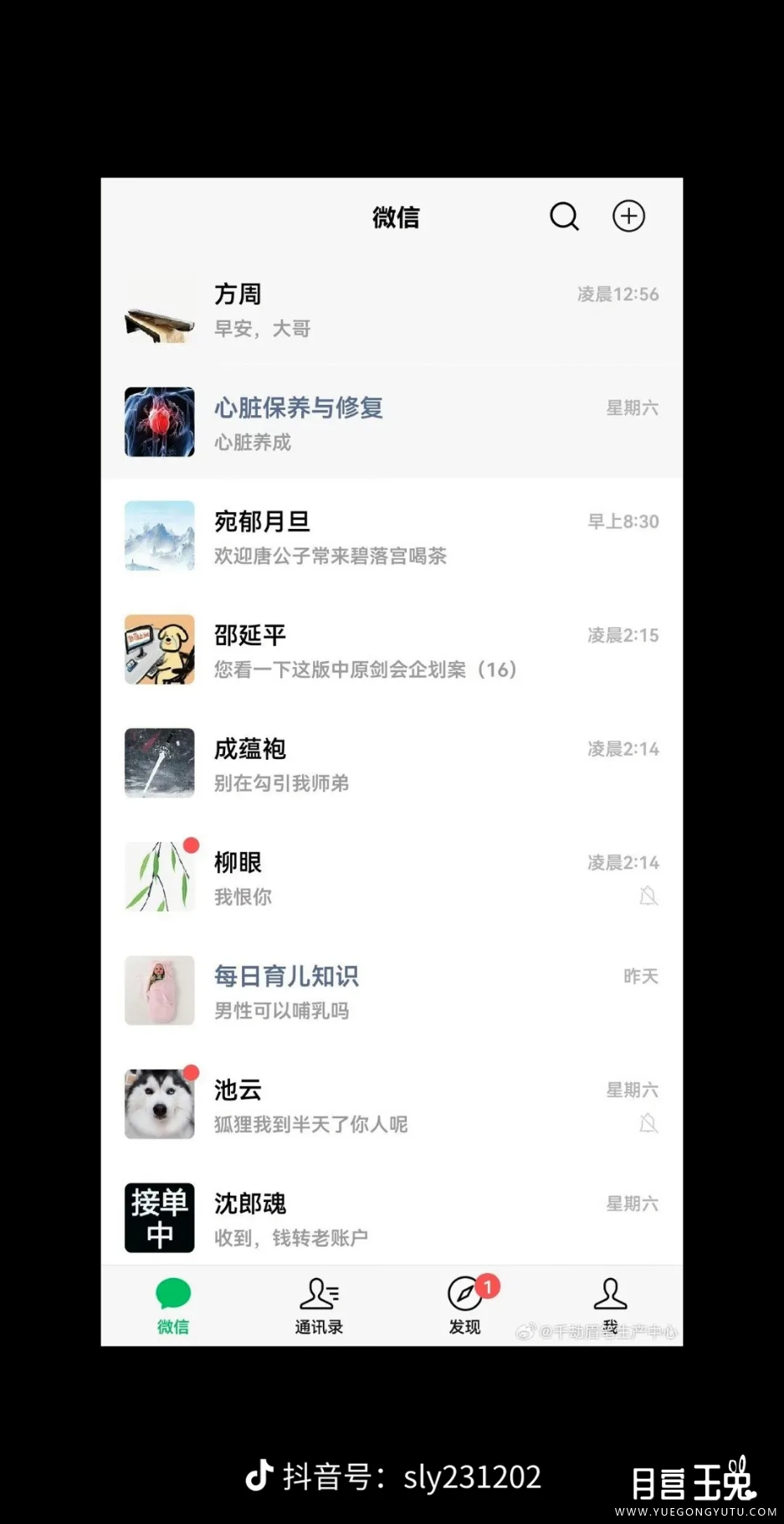Switch to the 通讯录 contacts tab
This screenshot has height=1524, width=784.
(319, 1305)
